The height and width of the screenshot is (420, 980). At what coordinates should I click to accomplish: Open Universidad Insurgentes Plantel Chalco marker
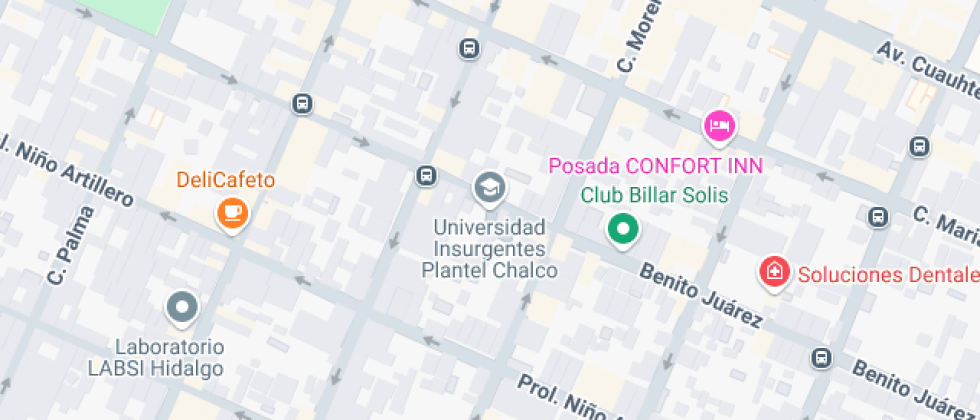click(488, 187)
